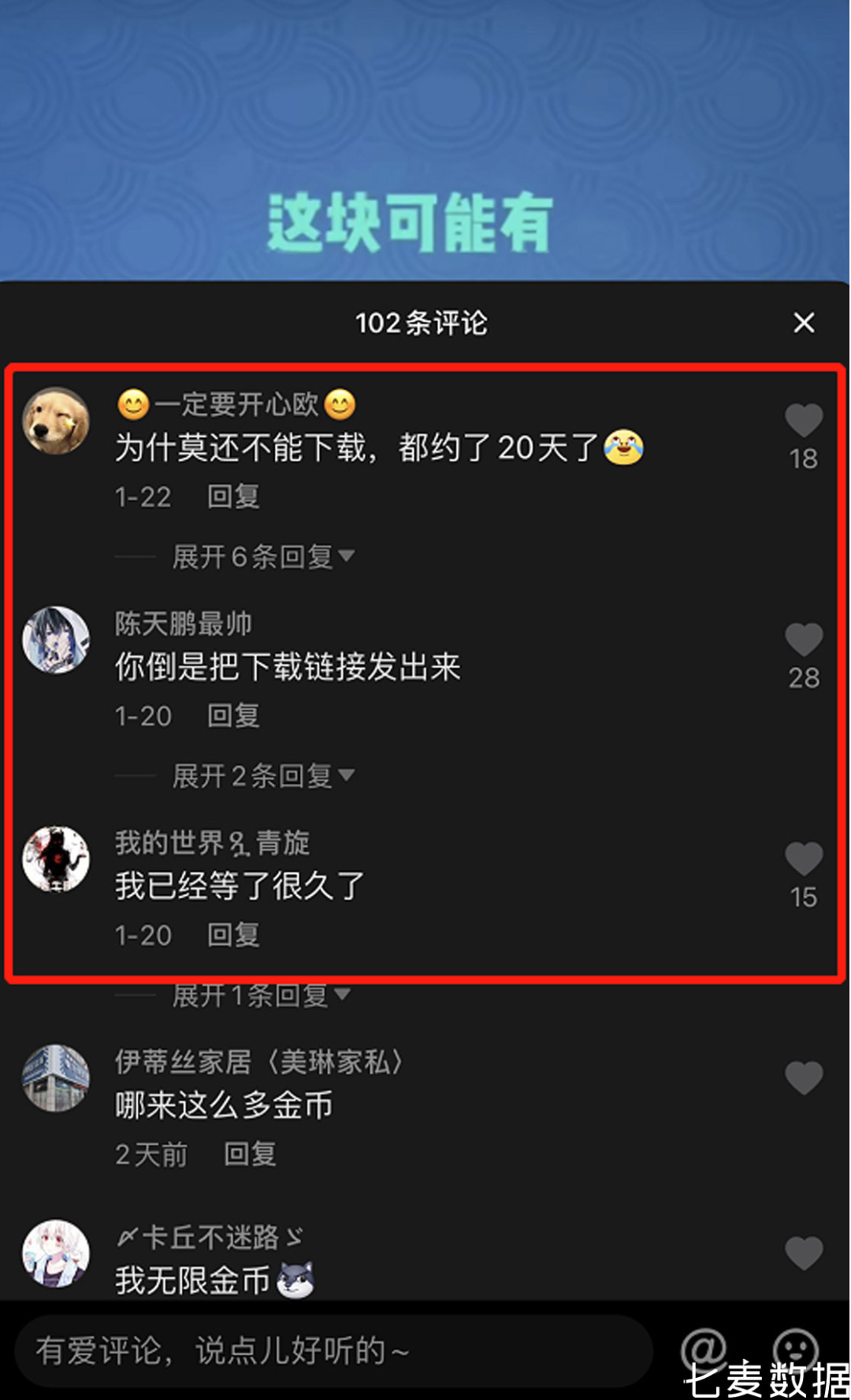The height and width of the screenshot is (1400, 851).
Task: Expand 展开2条回复 under 陈天鹏最帅's comment
Action: click(x=262, y=776)
